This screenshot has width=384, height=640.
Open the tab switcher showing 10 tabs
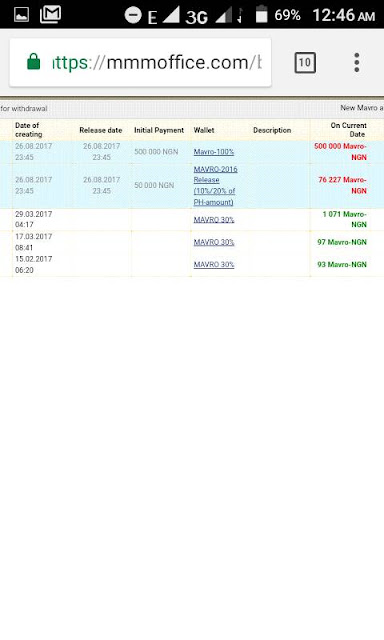tap(305, 63)
